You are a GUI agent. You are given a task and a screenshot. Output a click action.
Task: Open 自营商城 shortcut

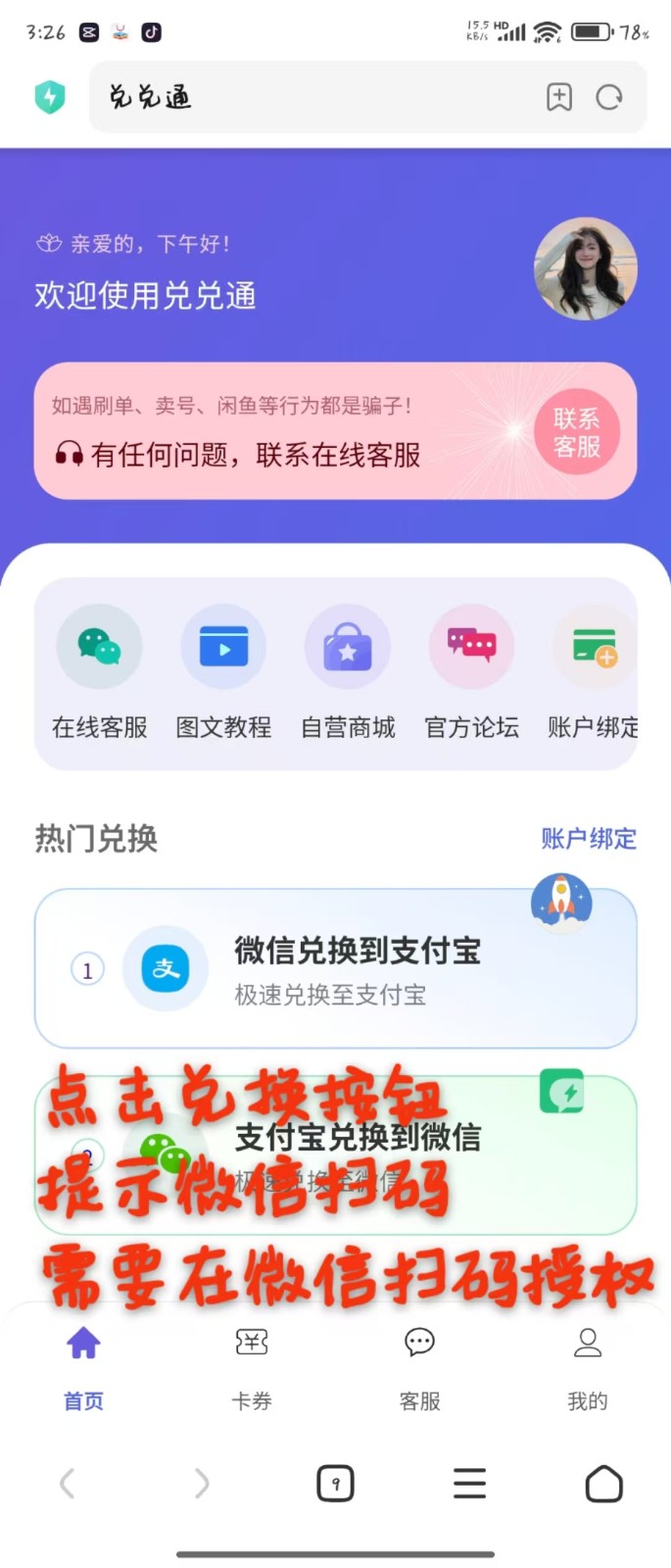click(x=348, y=673)
